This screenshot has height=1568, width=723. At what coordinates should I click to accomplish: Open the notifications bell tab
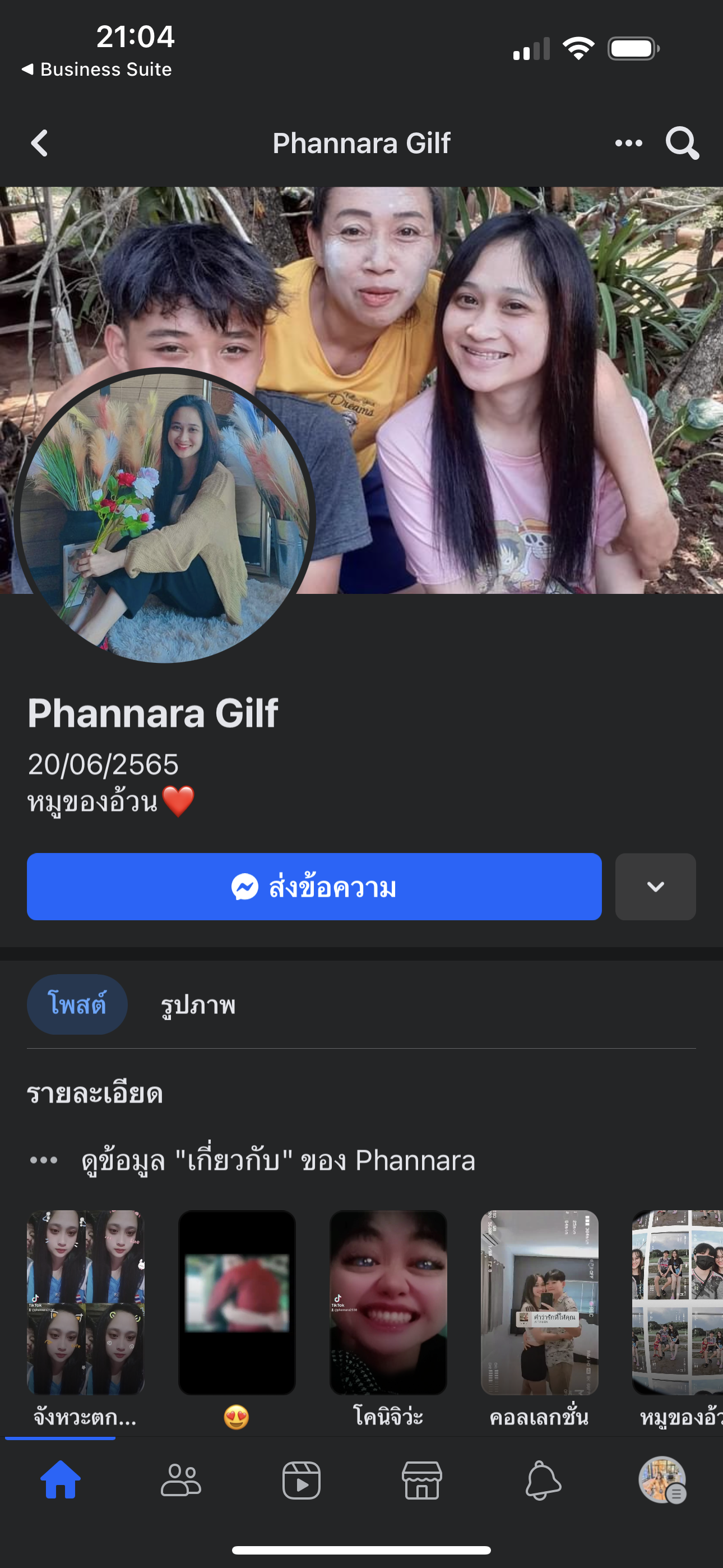coord(543,1481)
